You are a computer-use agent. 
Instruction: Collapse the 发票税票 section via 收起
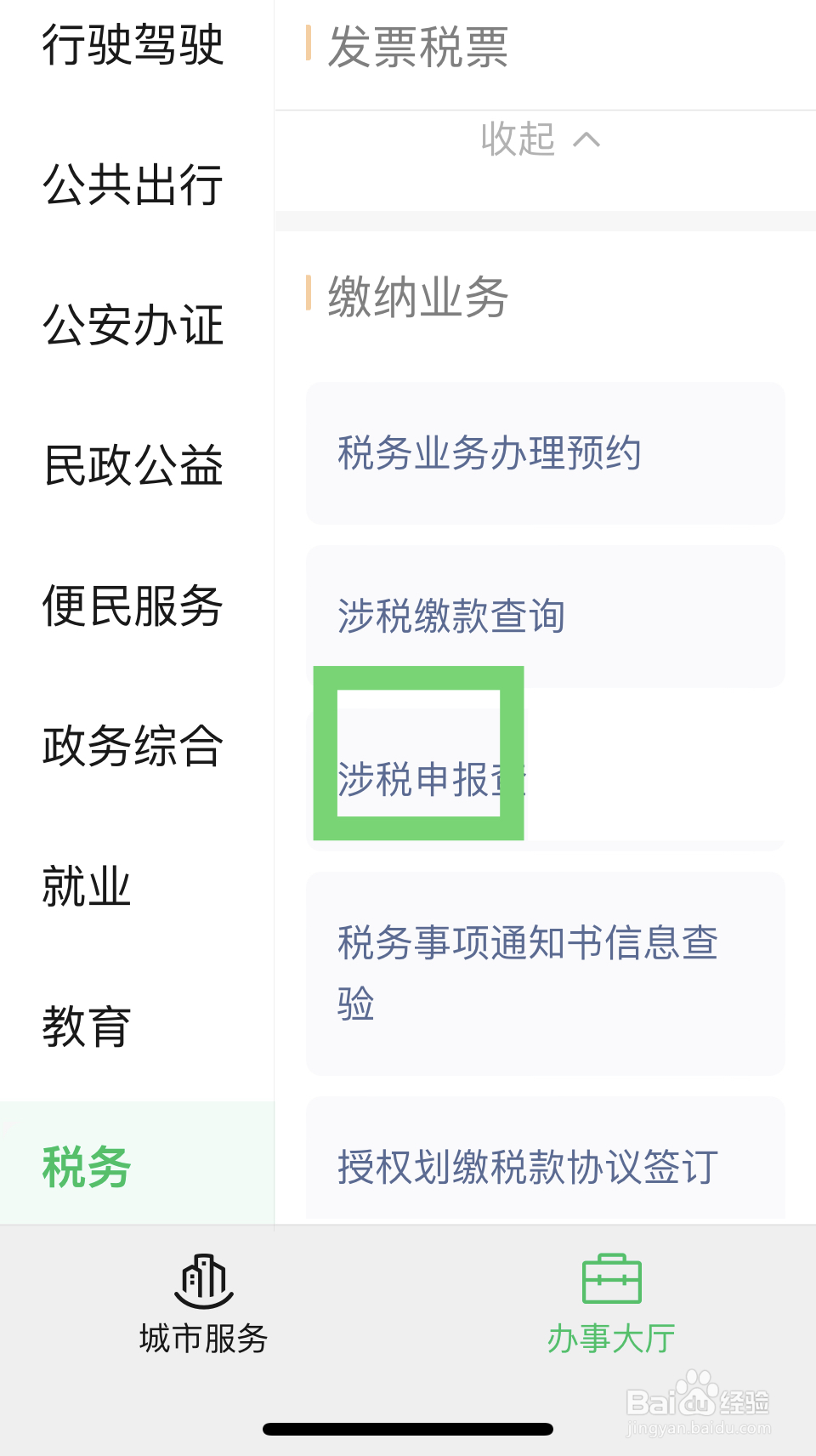point(519,138)
